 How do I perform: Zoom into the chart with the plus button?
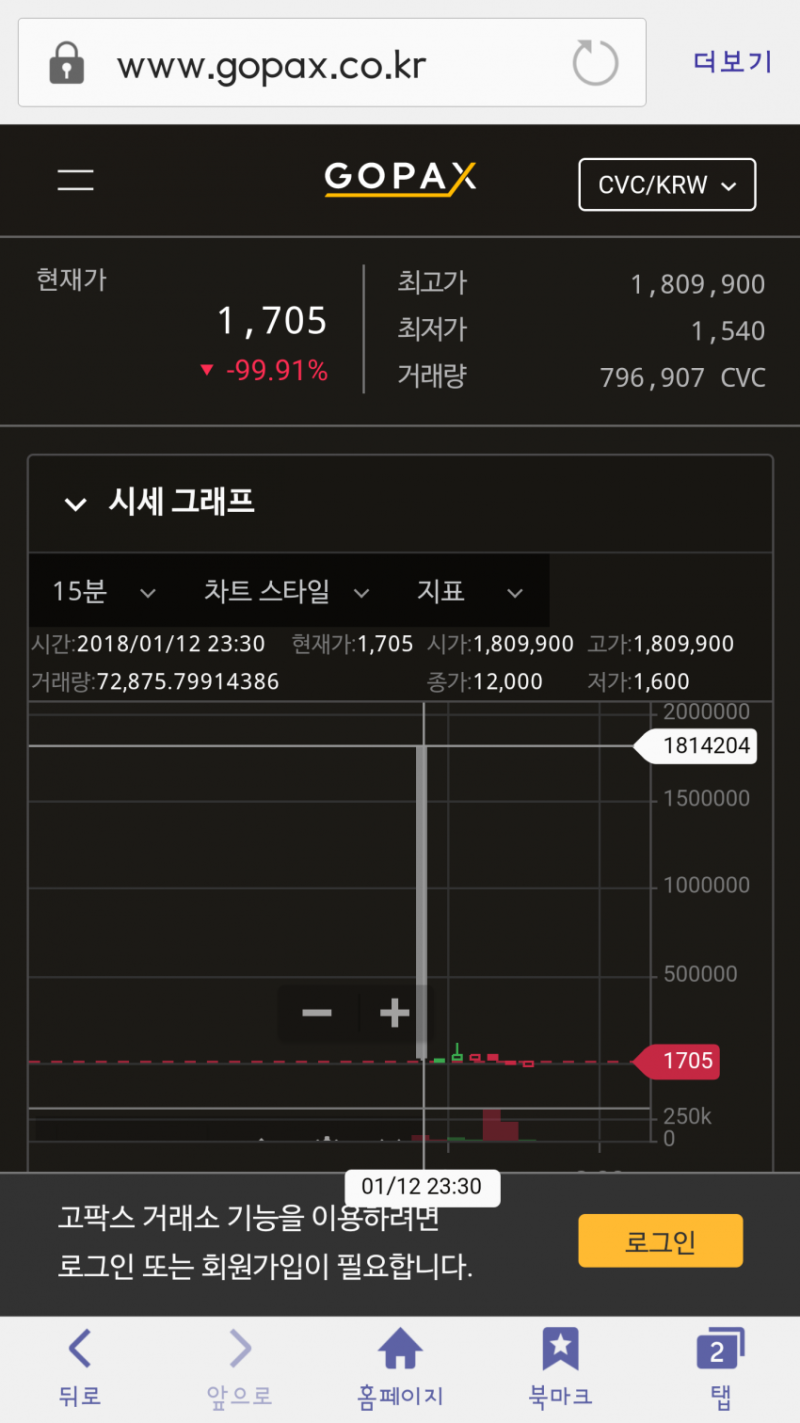coord(393,1013)
